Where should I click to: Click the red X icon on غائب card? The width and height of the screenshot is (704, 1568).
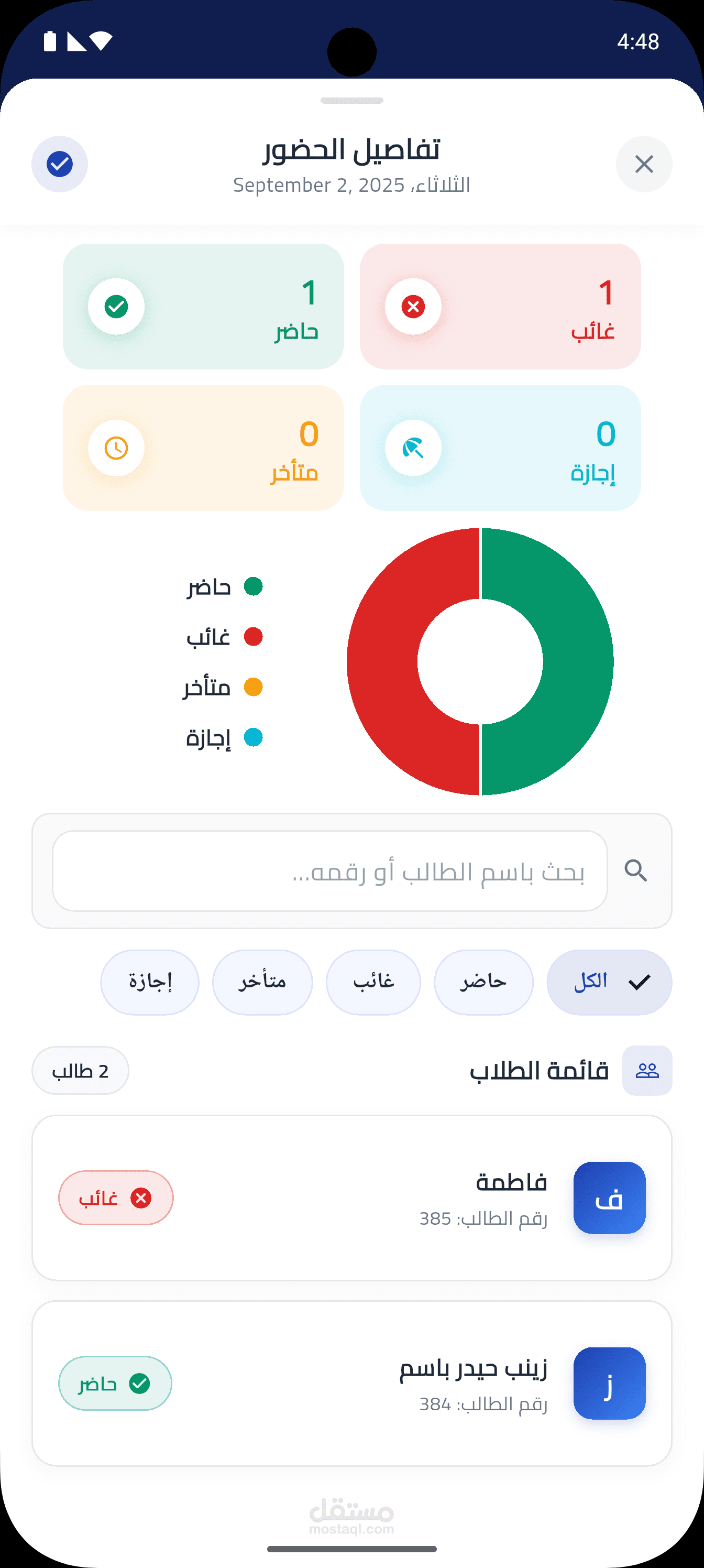413,307
